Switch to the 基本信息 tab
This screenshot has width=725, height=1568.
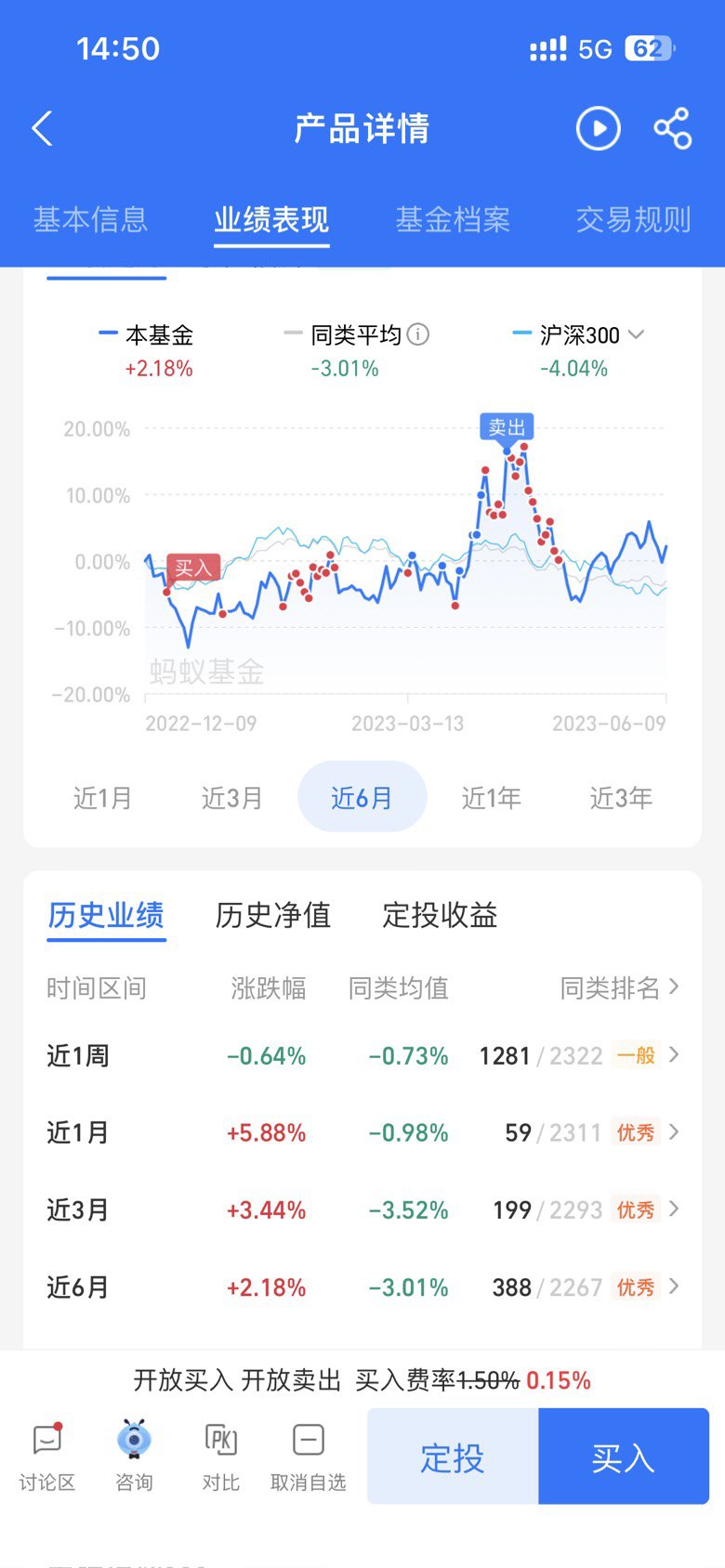click(x=91, y=219)
